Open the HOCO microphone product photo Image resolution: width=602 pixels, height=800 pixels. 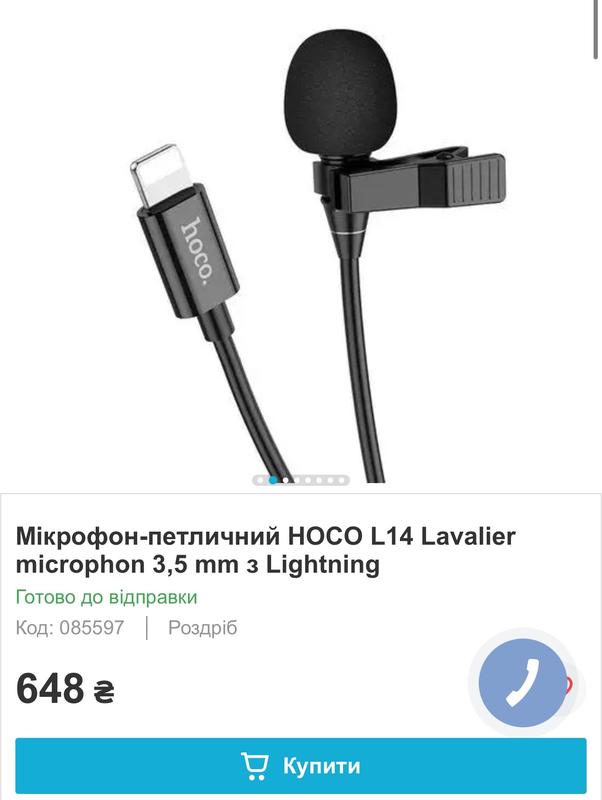click(300, 240)
